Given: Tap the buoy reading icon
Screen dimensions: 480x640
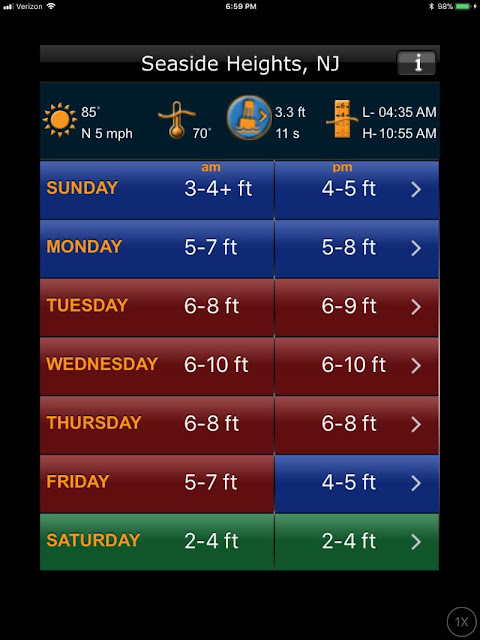Looking at the screenshot, I should point(249,118).
